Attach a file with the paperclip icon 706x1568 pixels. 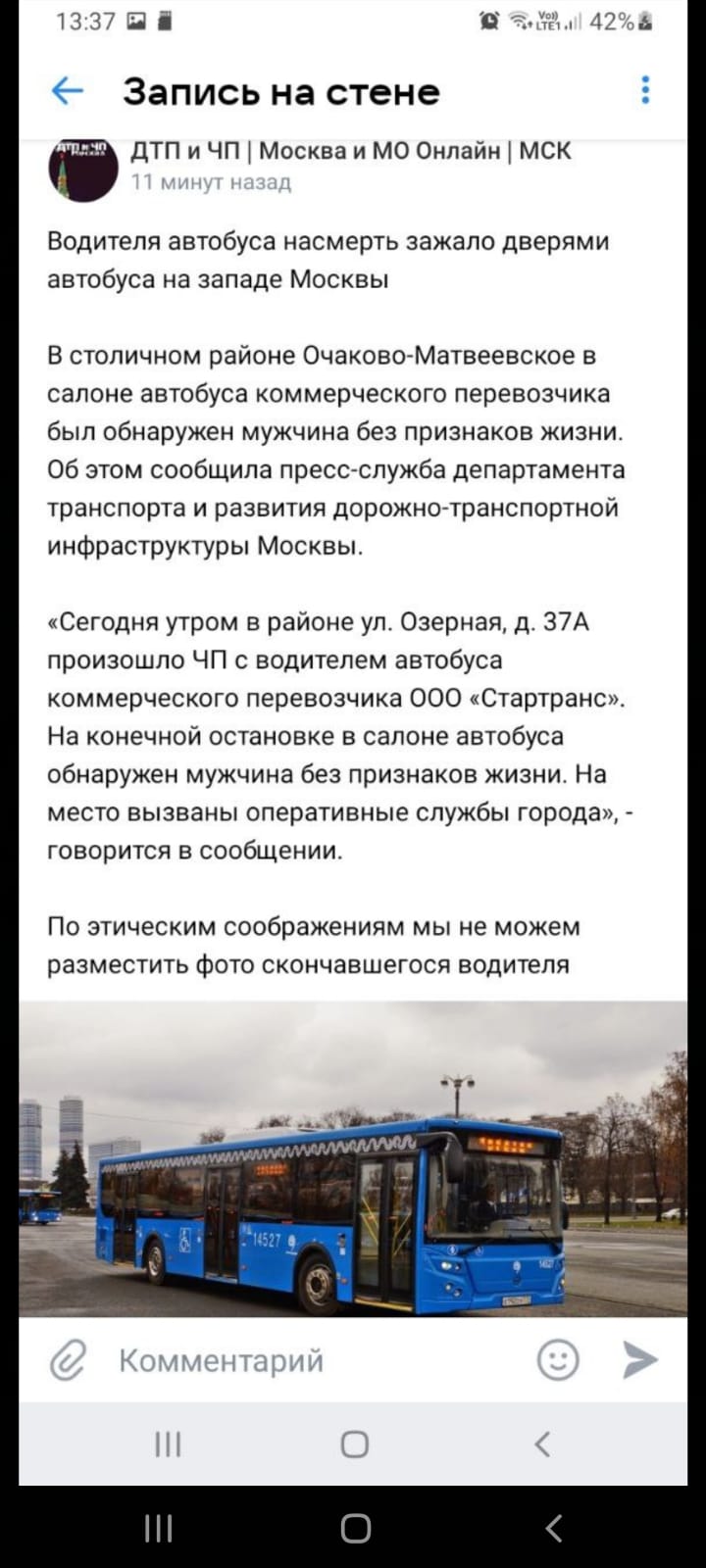[x=68, y=1360]
